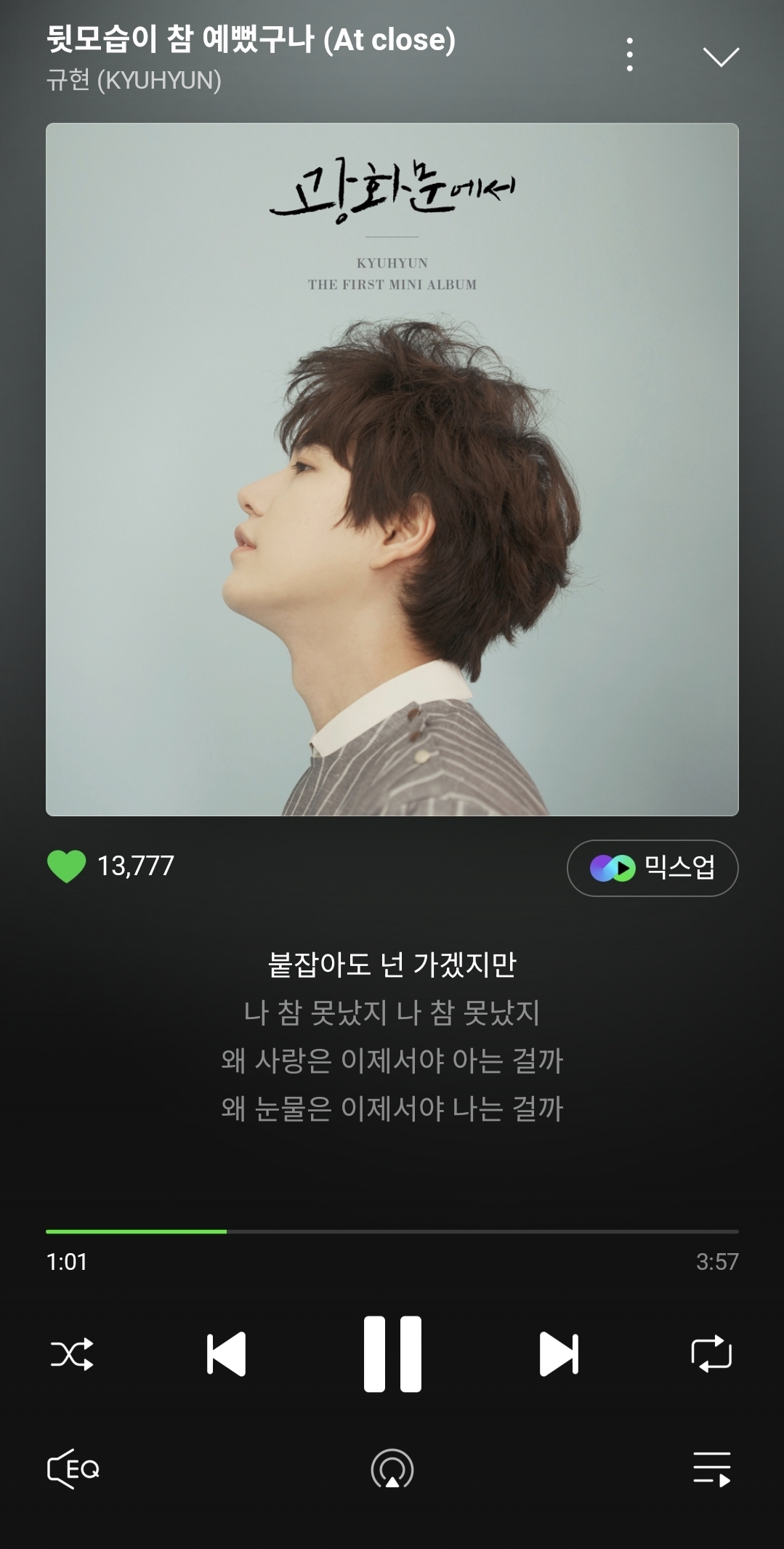The width and height of the screenshot is (784, 1549).
Task: Open the full lyrics view
Action: point(392,1036)
